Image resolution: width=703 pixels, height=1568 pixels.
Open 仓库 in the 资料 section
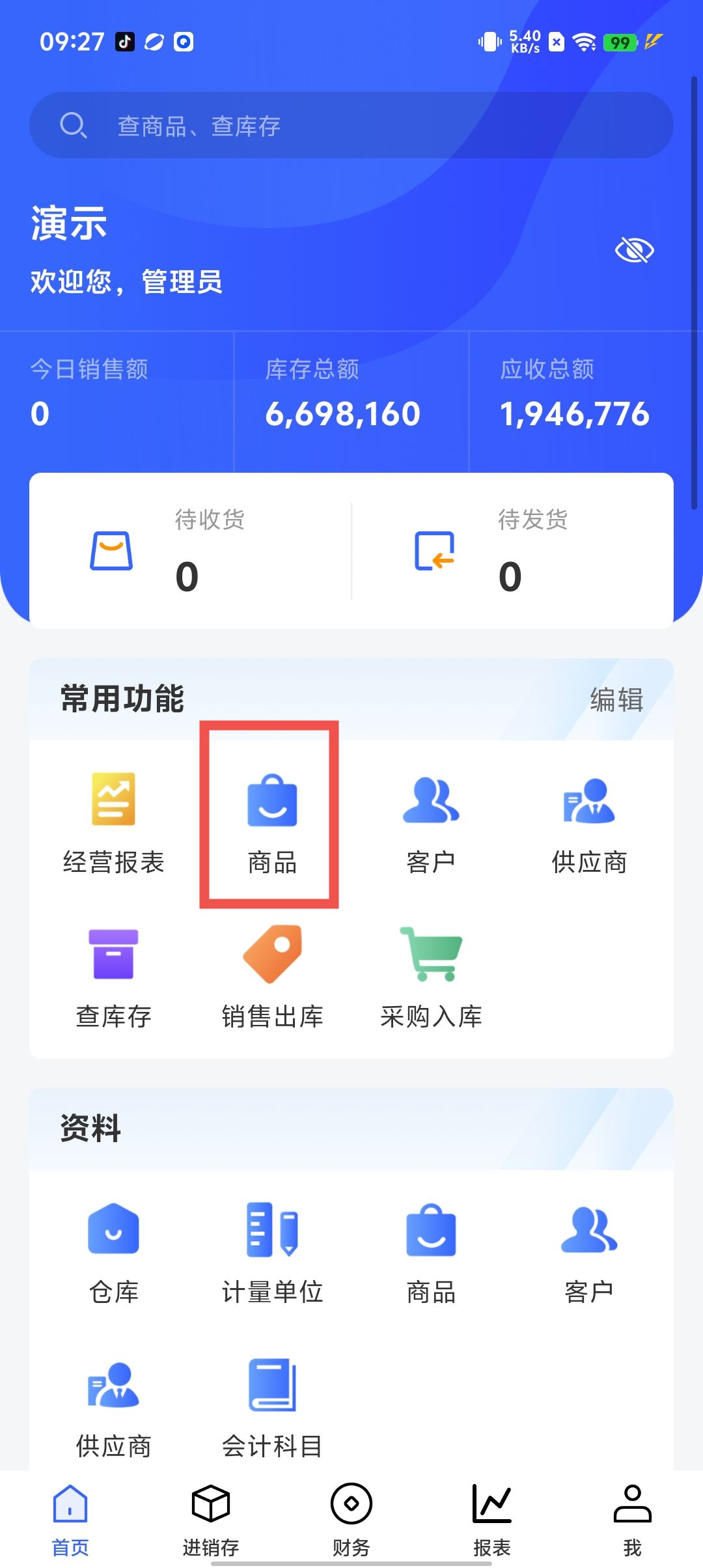click(x=113, y=1252)
